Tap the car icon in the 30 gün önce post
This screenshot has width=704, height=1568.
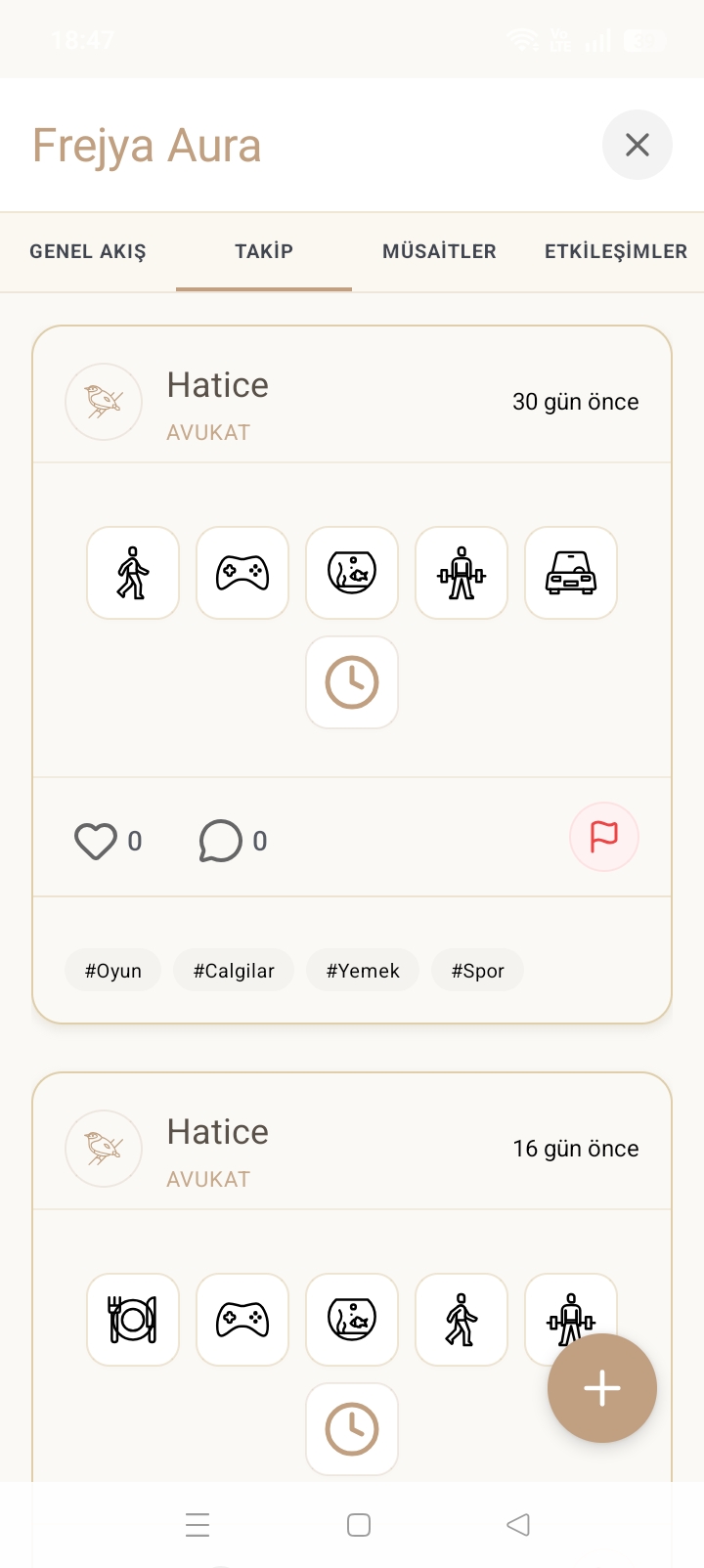click(571, 573)
